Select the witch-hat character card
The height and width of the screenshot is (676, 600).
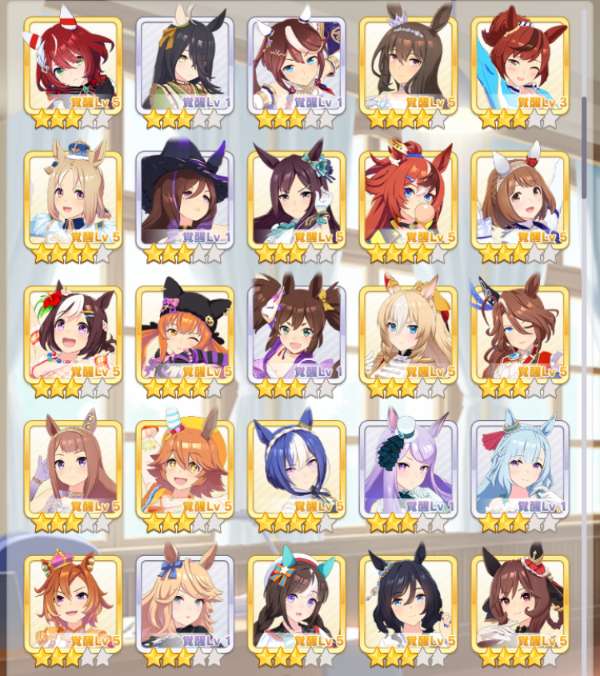[x=184, y=198]
